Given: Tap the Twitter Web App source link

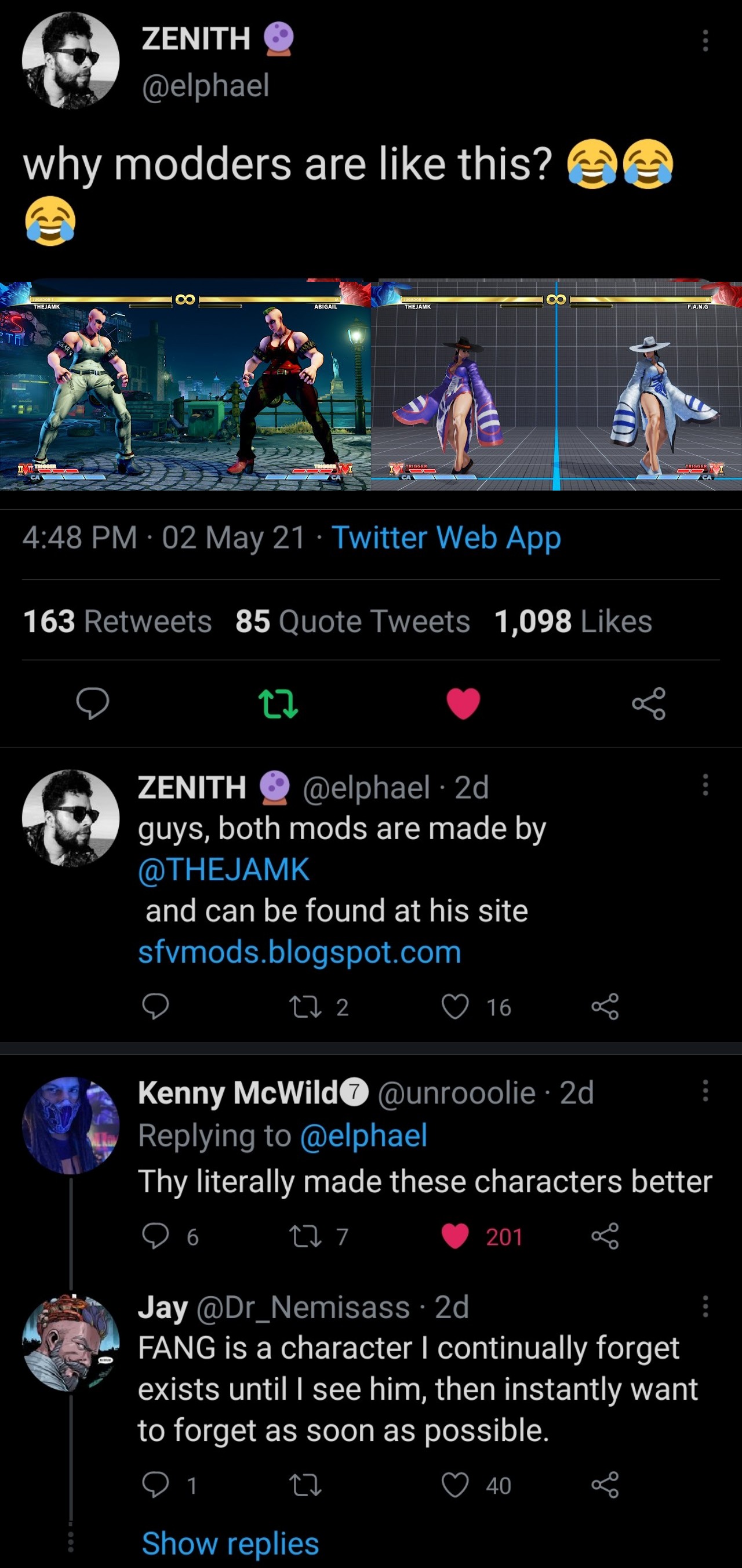Looking at the screenshot, I should pos(446,538).
